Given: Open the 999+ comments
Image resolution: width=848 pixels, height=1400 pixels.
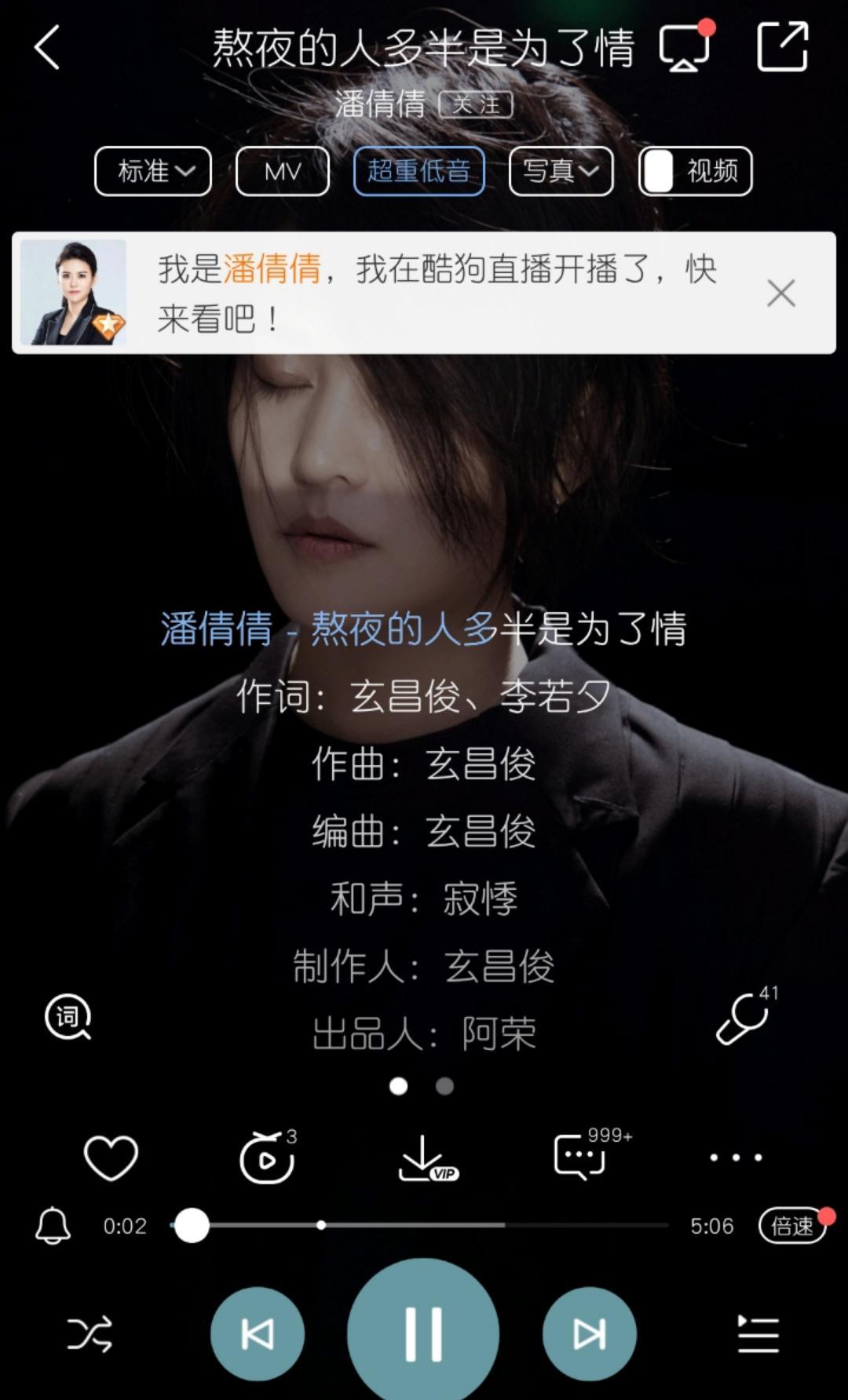Looking at the screenshot, I should (581, 1158).
